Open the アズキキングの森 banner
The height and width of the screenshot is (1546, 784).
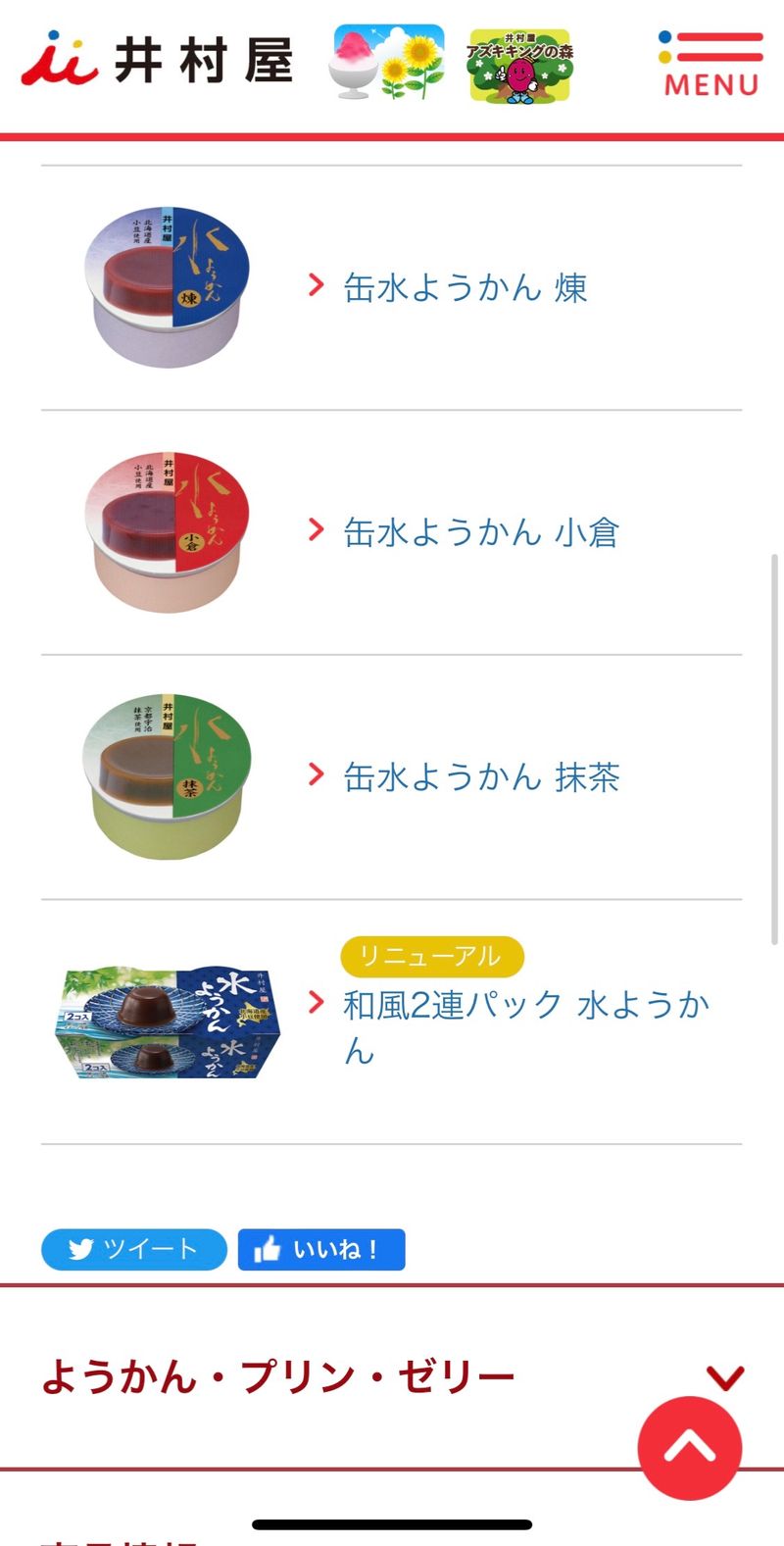[519, 65]
